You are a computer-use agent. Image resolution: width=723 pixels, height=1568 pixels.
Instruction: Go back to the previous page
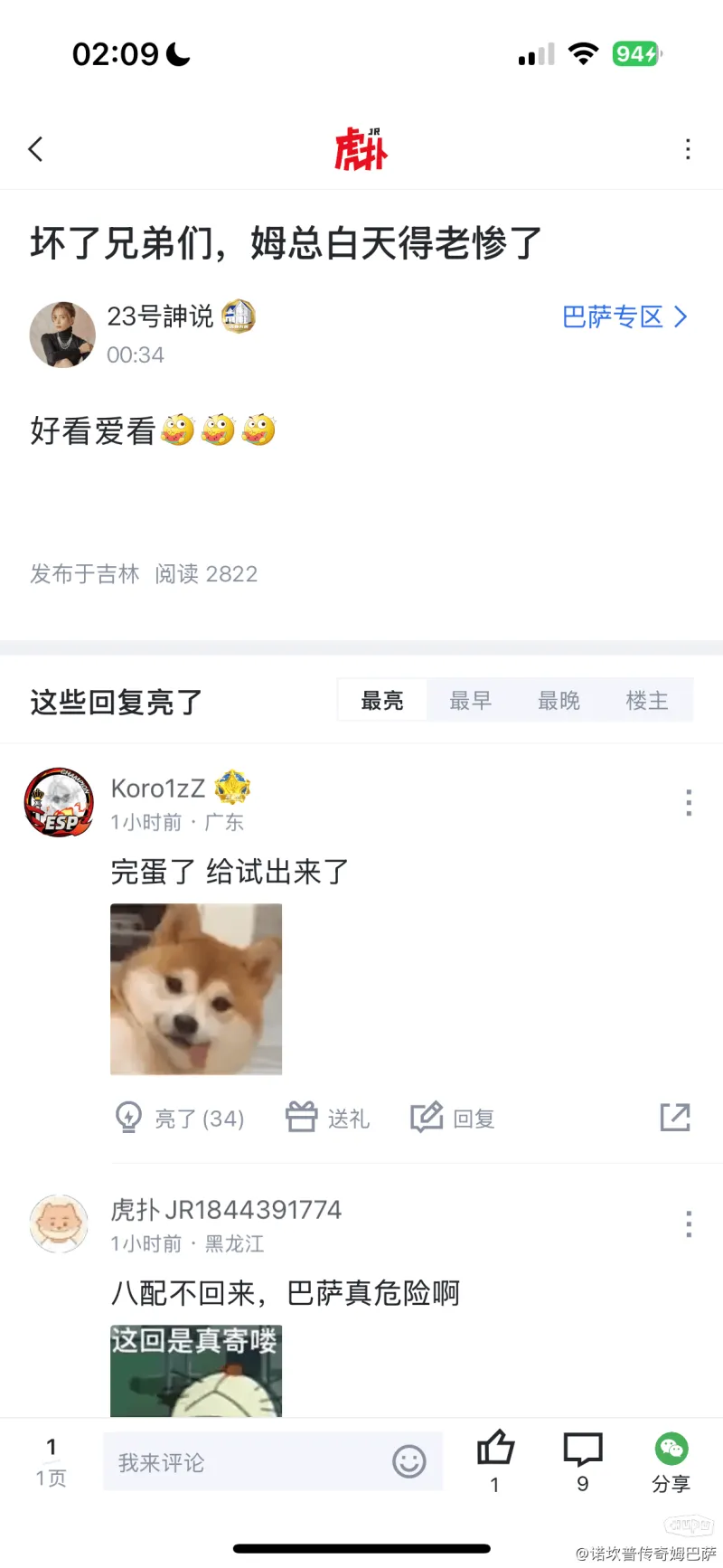click(36, 149)
